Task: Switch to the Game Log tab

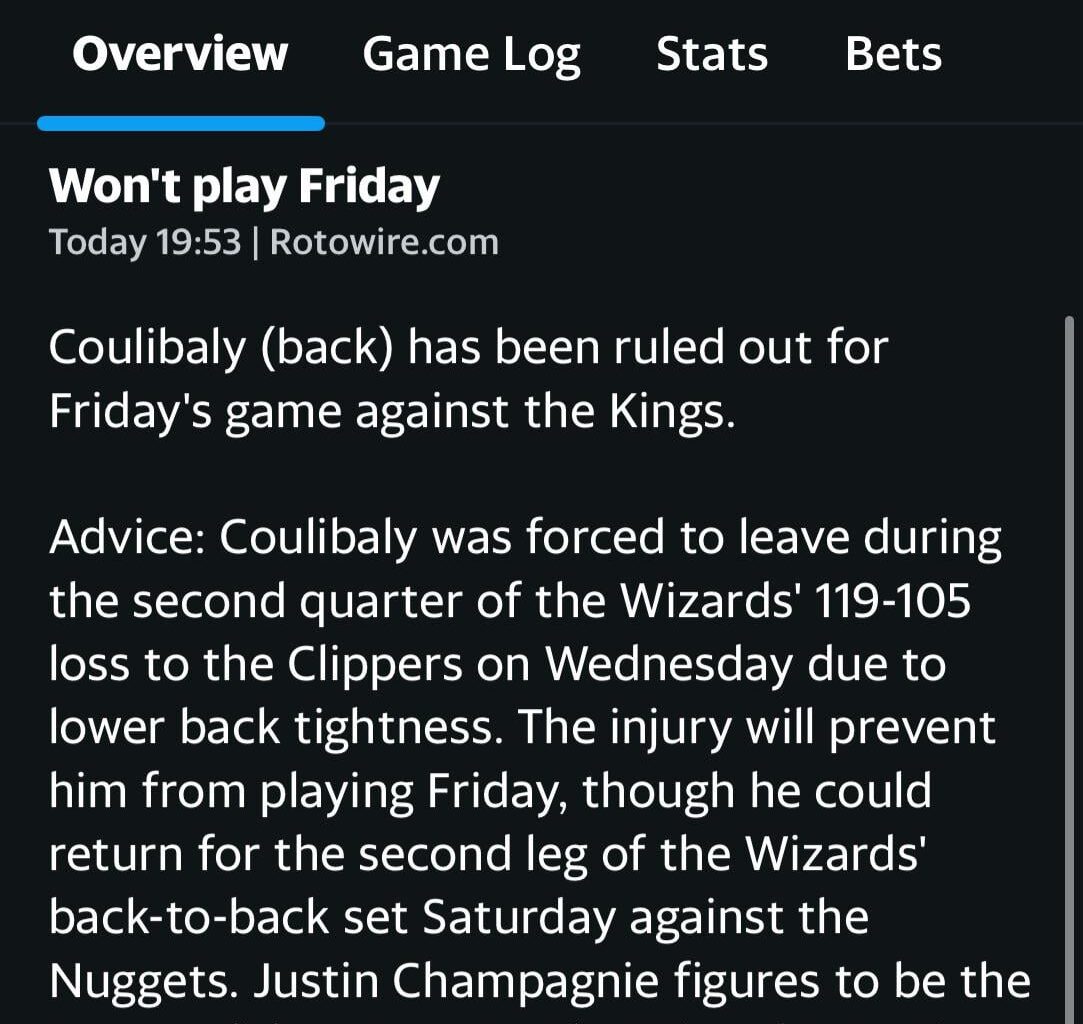Action: 471,54
